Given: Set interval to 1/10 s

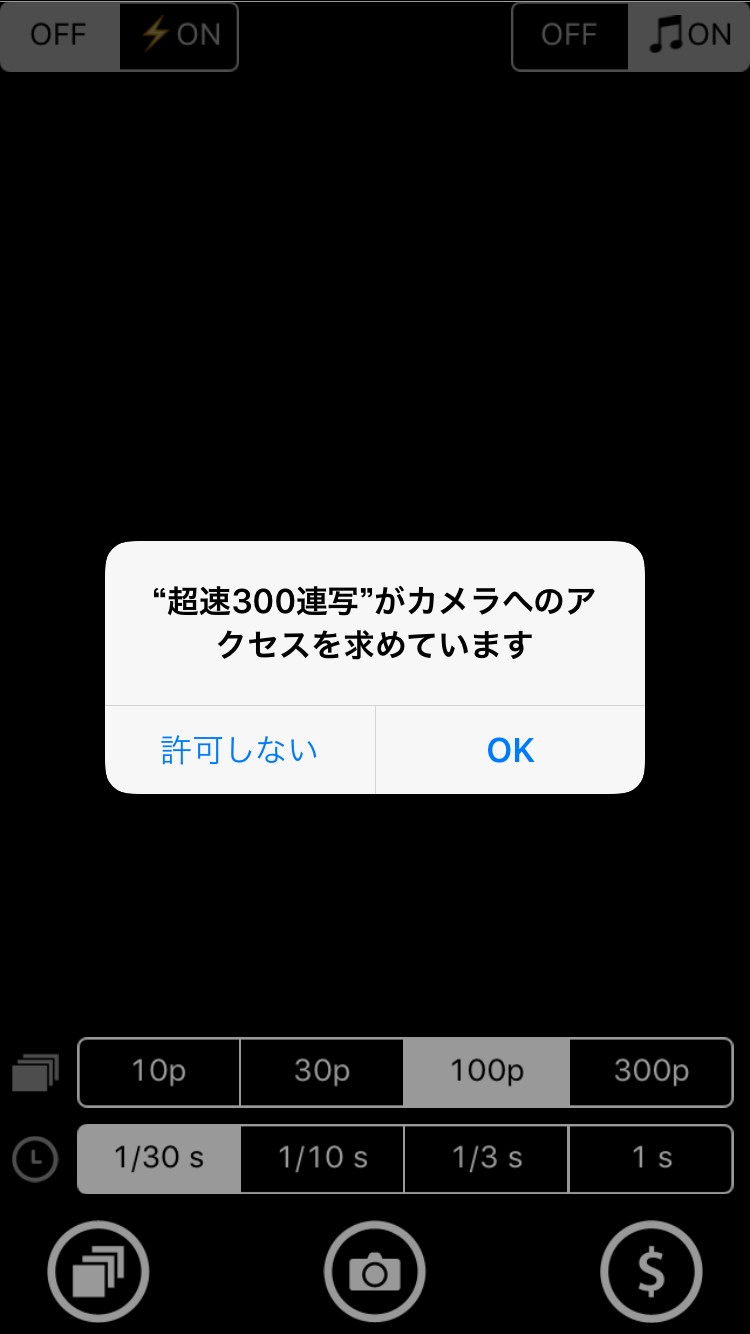Looking at the screenshot, I should tap(322, 1159).
